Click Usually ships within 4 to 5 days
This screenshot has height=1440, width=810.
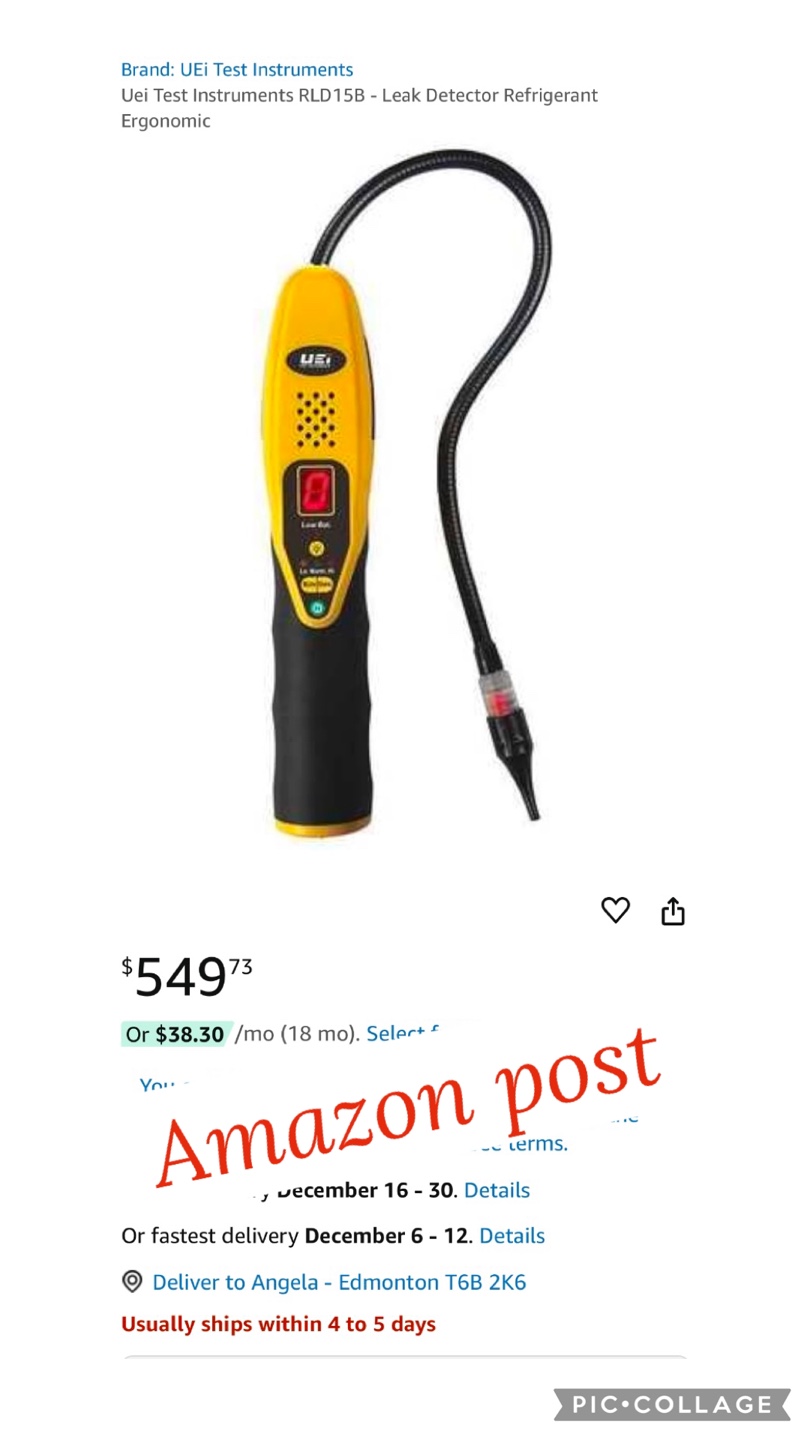(278, 1323)
